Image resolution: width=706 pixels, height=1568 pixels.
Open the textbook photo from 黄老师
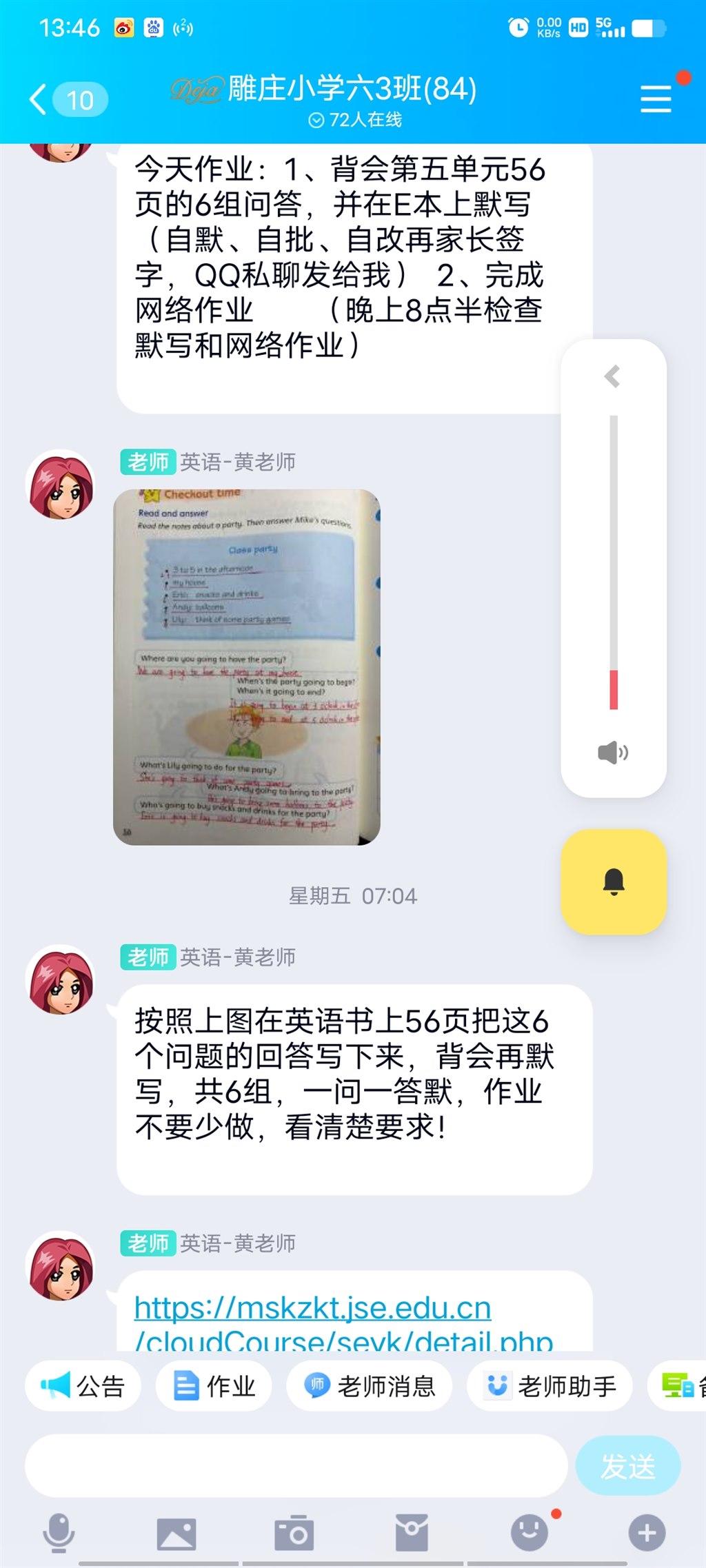[247, 666]
